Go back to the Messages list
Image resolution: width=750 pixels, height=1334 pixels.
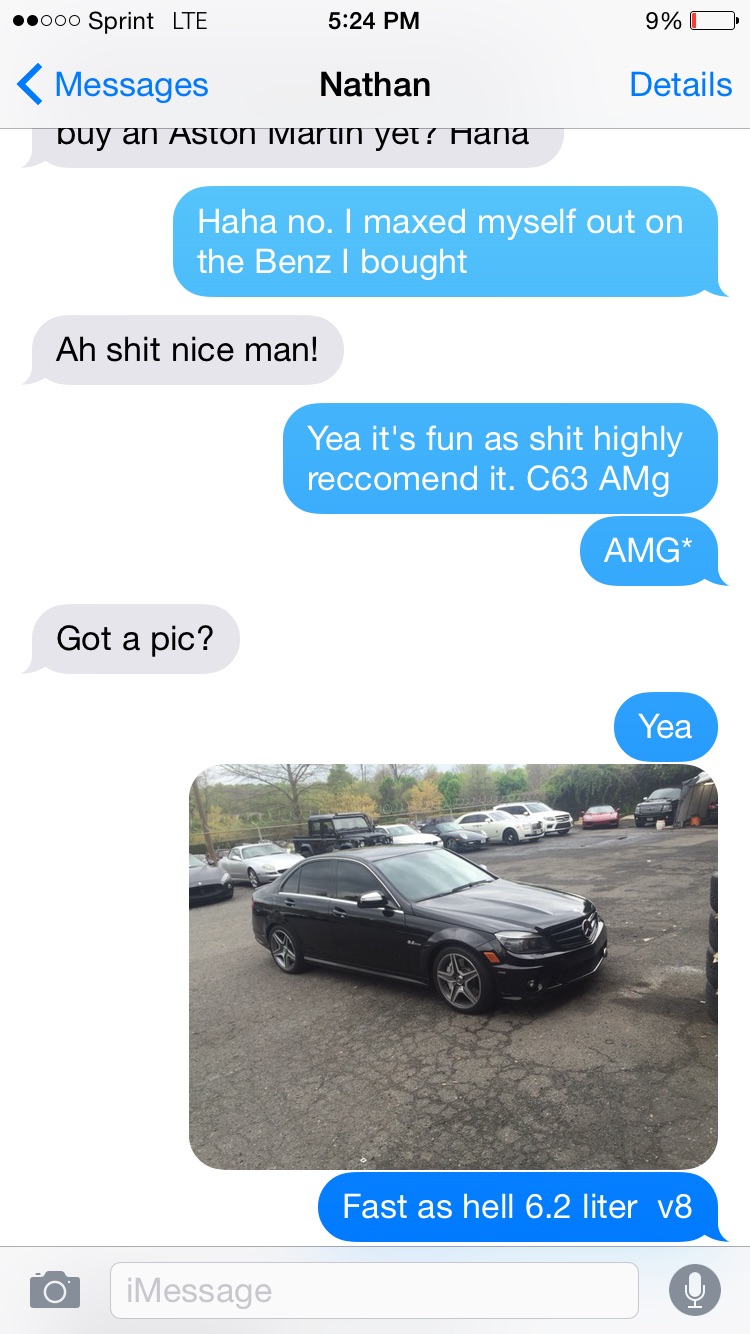tap(112, 85)
